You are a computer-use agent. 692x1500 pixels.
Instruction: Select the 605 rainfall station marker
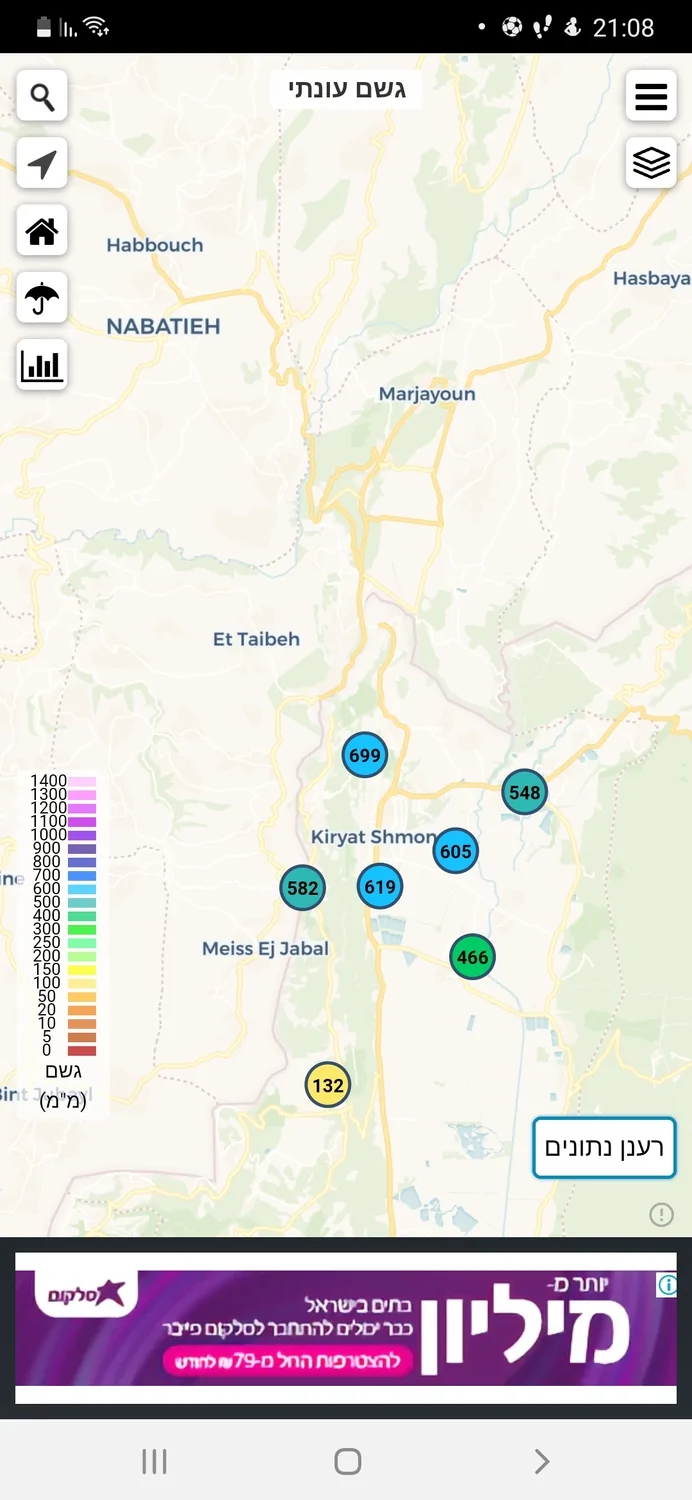pos(455,851)
